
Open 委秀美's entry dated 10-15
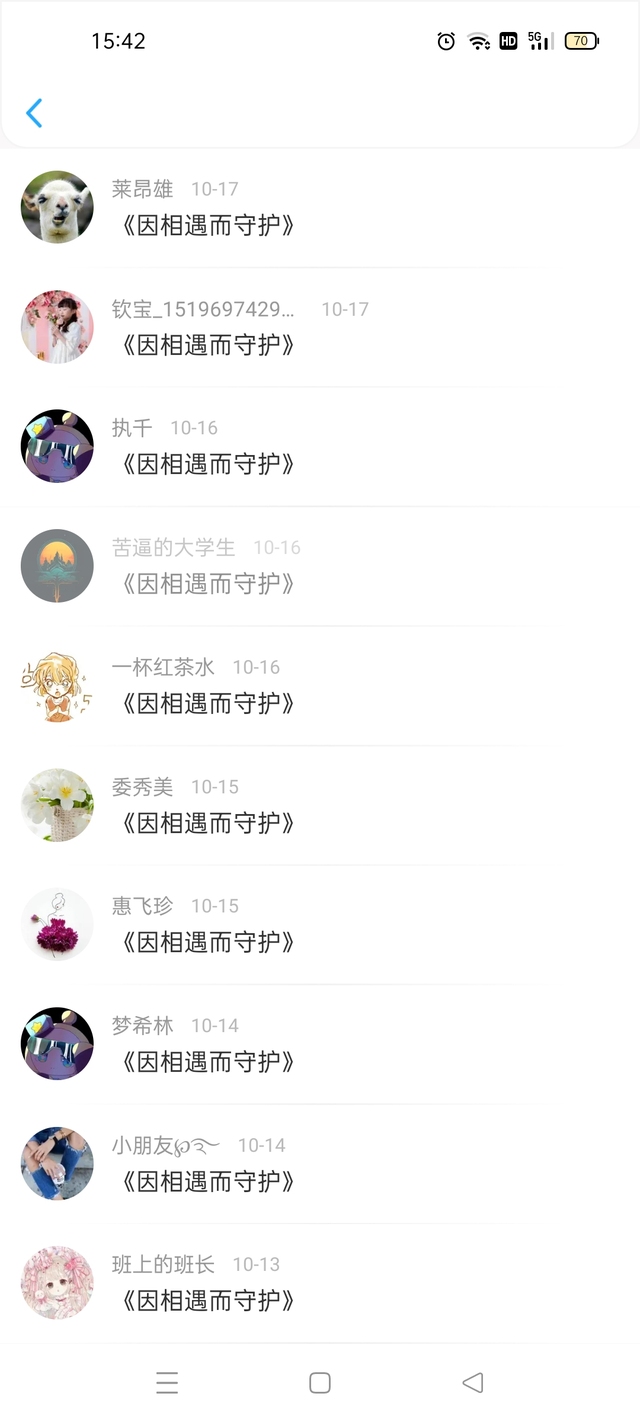coord(320,806)
